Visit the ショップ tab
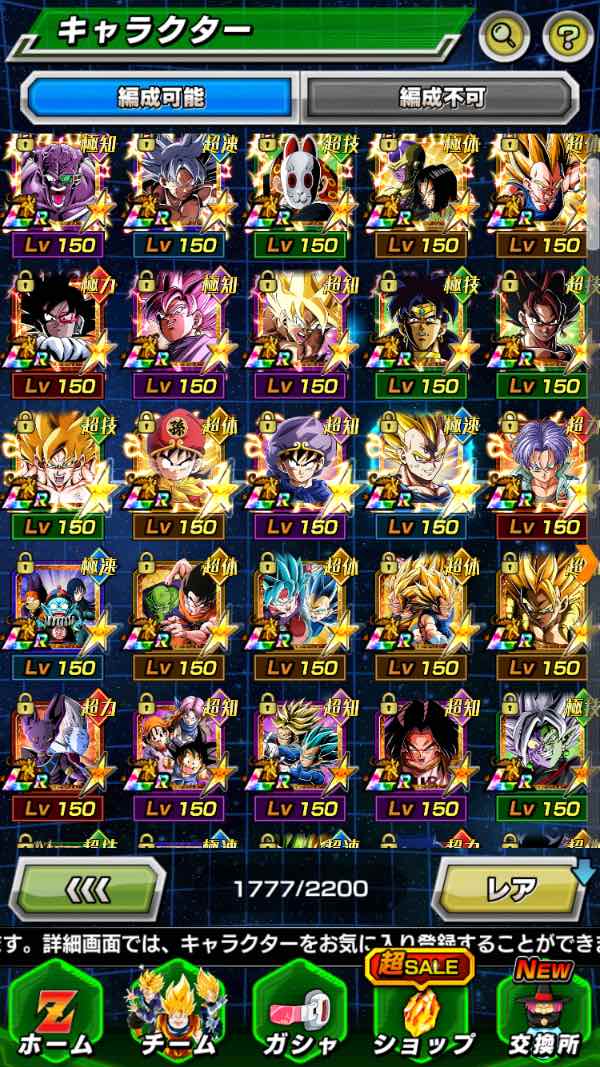Screen dimensions: 600x1067 (421, 1010)
